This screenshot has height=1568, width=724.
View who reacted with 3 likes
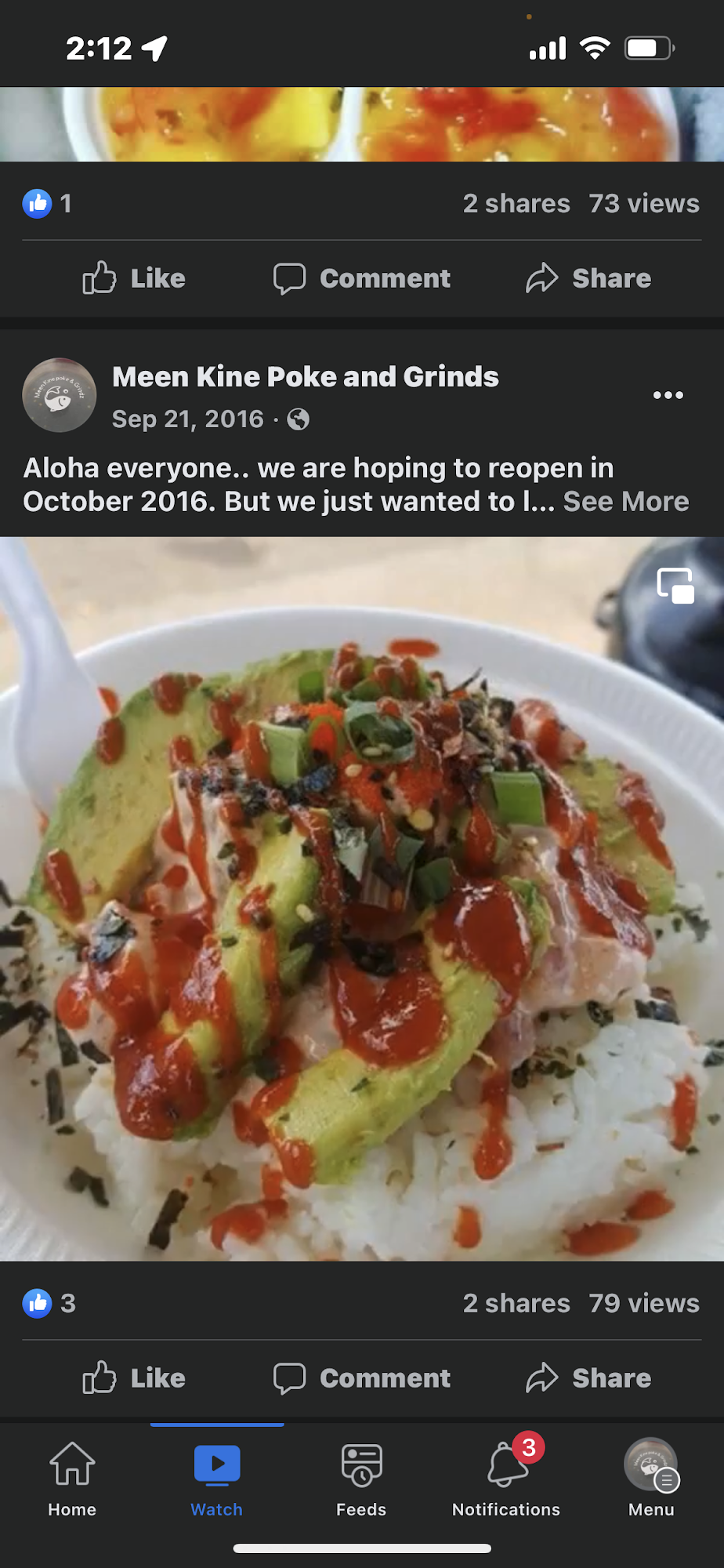click(x=49, y=1303)
